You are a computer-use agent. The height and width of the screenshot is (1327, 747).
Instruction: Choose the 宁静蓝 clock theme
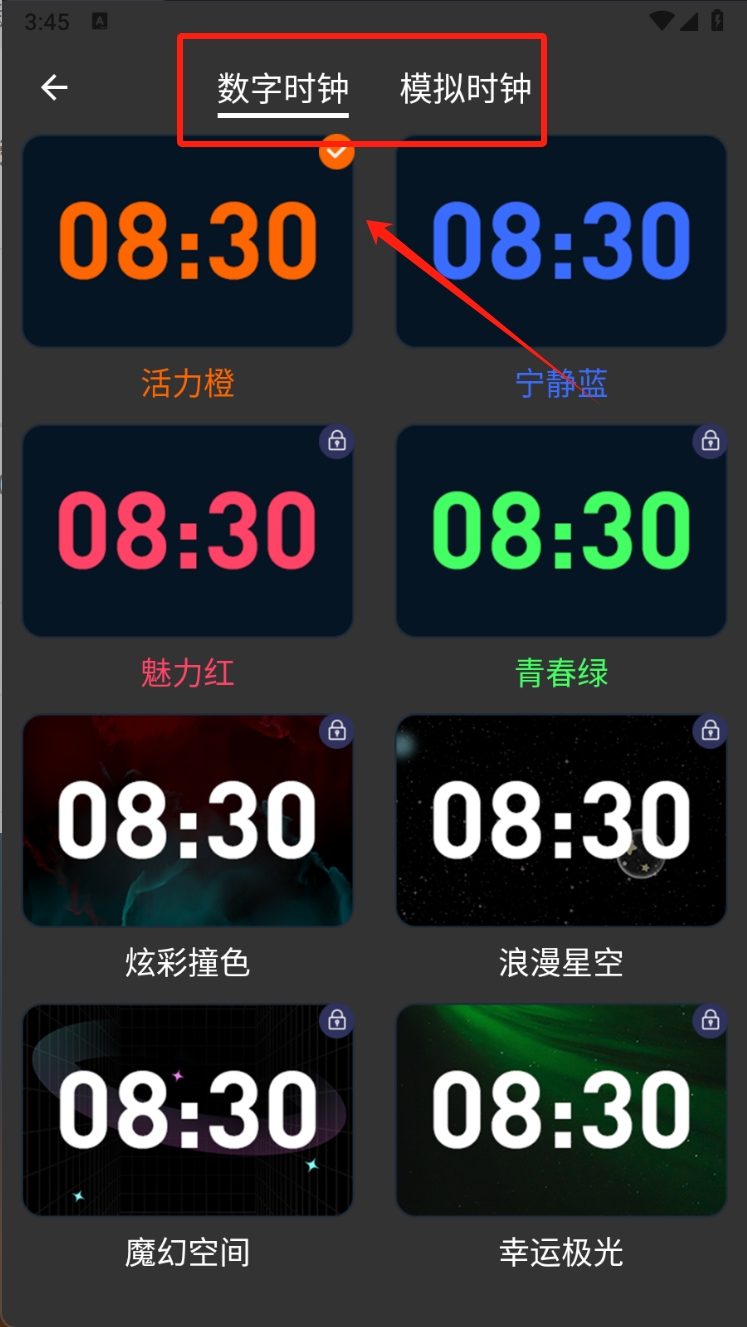(x=561, y=242)
